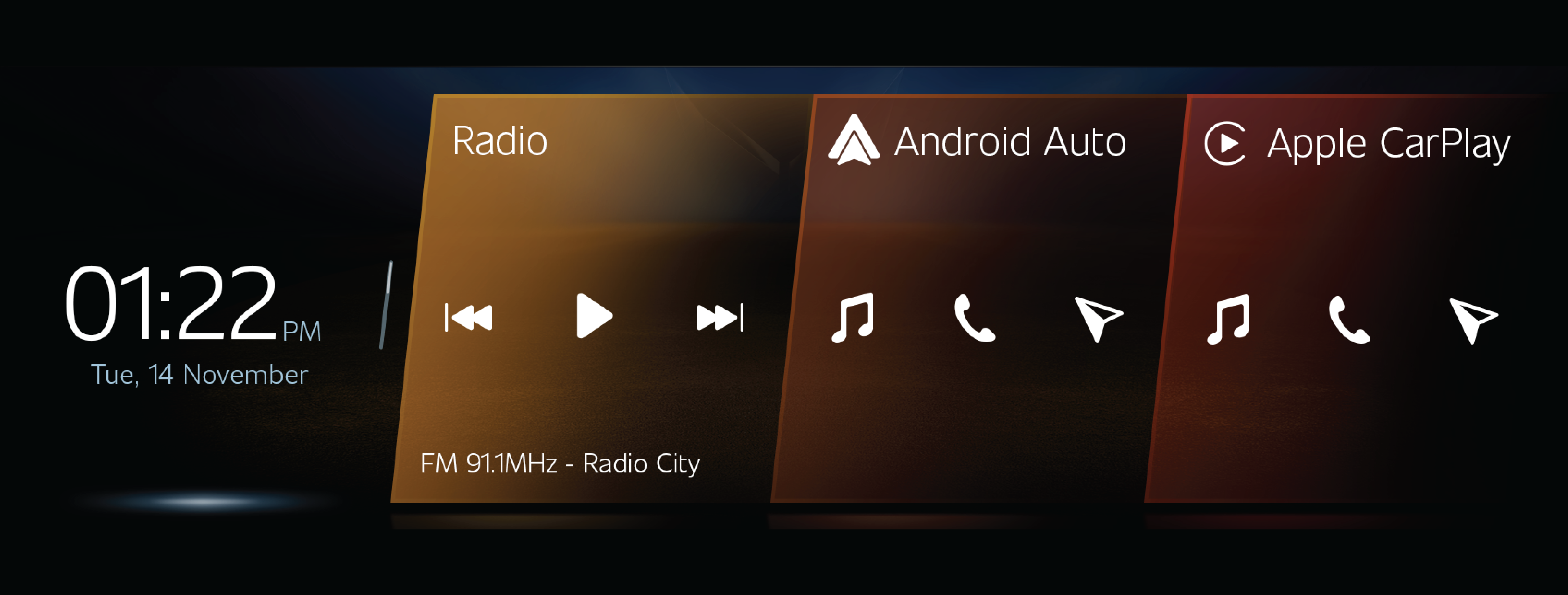Launch Apple CarPlay from its title
The image size is (1568, 595).
point(1388,144)
